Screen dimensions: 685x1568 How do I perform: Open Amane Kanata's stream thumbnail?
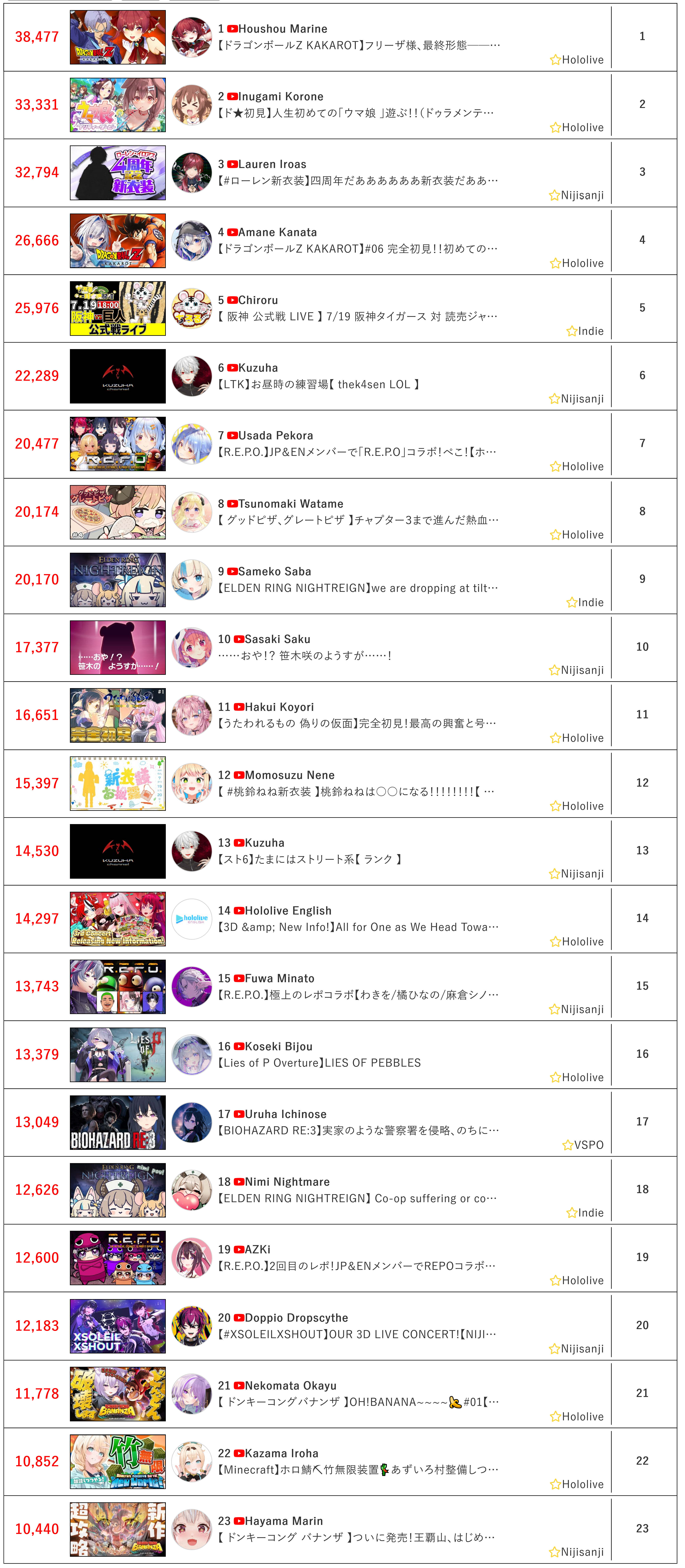(x=117, y=241)
